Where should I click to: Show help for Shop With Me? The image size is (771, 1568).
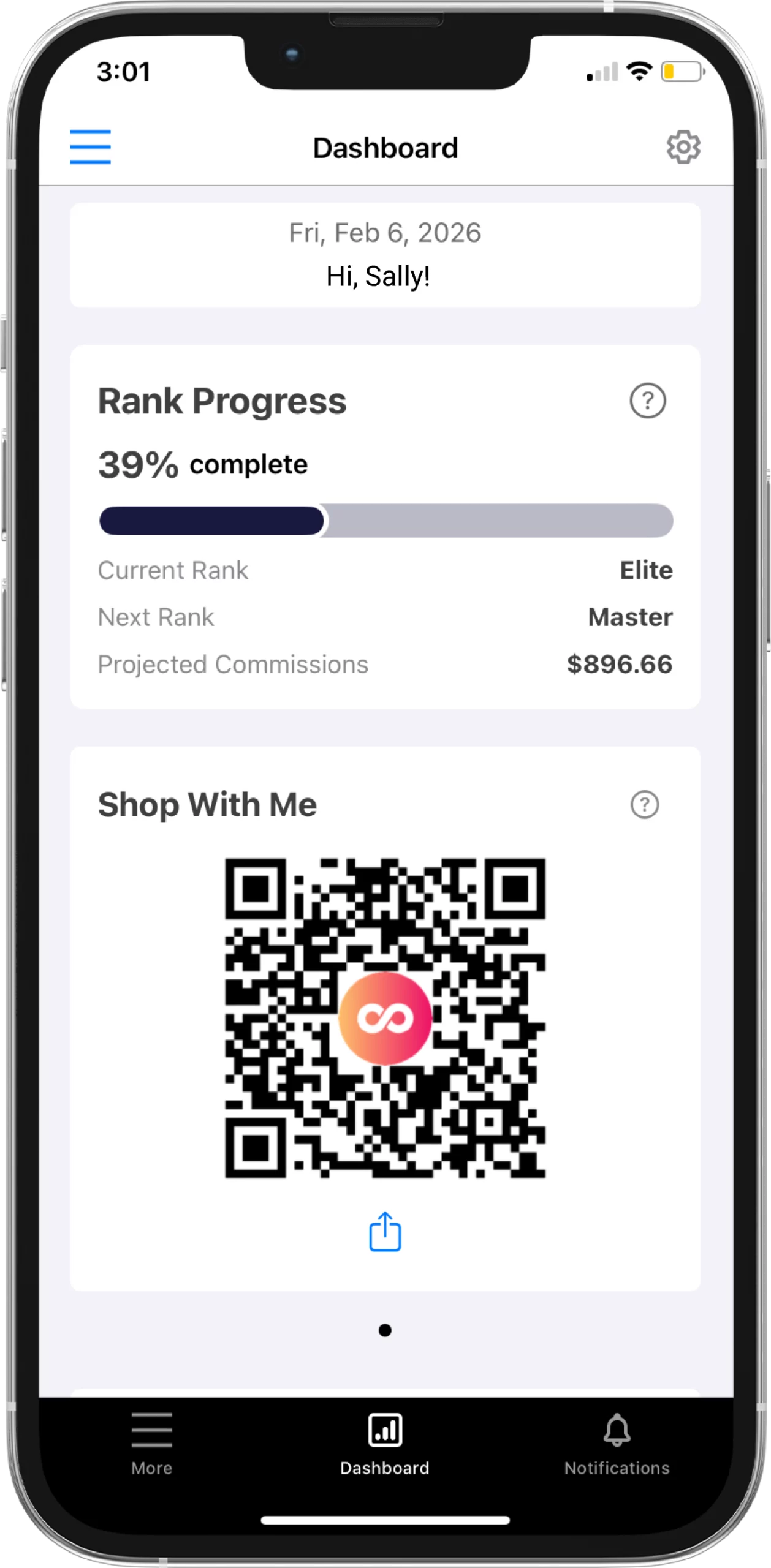[x=644, y=804]
